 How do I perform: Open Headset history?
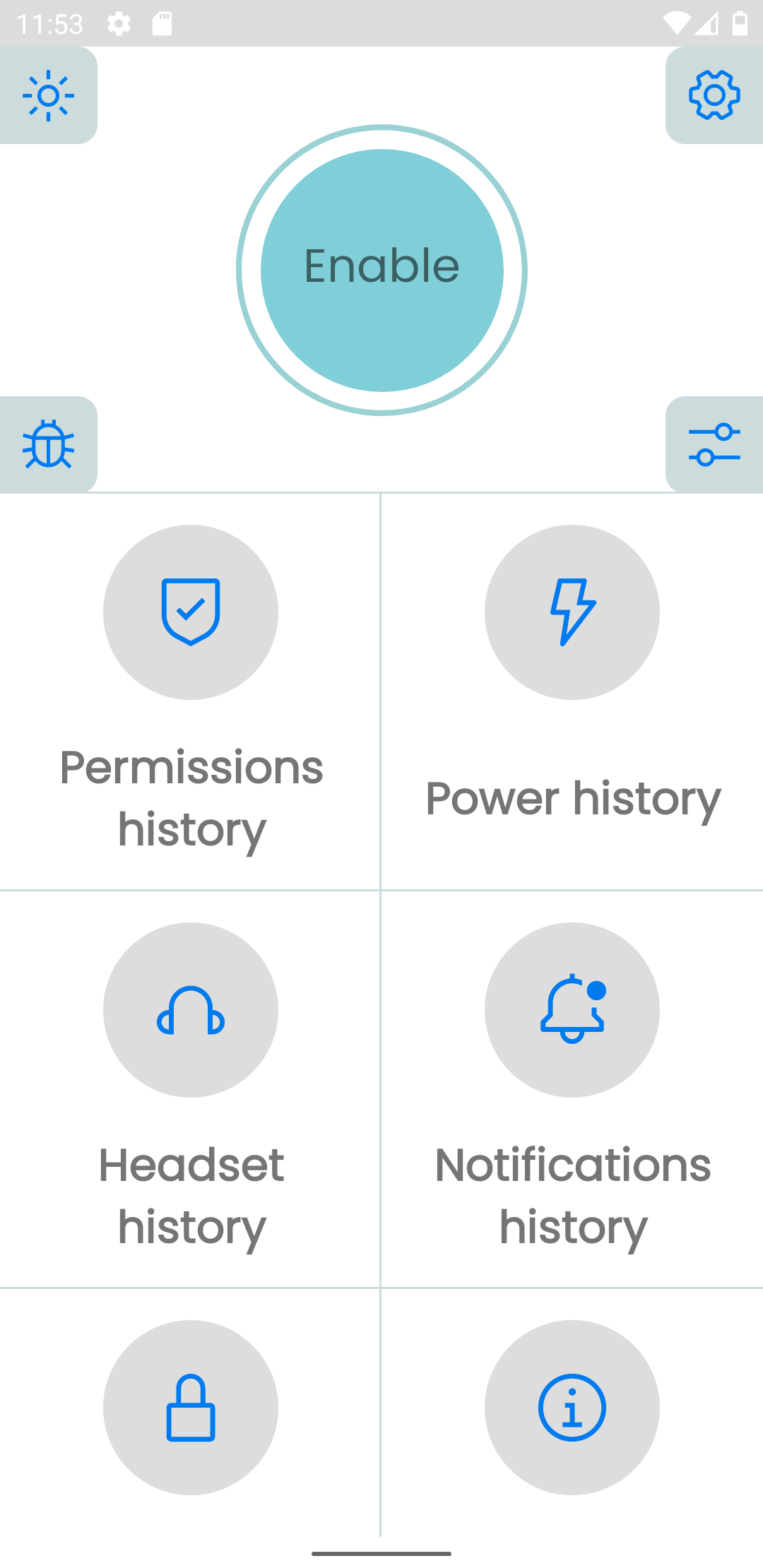pyautogui.click(x=191, y=1088)
